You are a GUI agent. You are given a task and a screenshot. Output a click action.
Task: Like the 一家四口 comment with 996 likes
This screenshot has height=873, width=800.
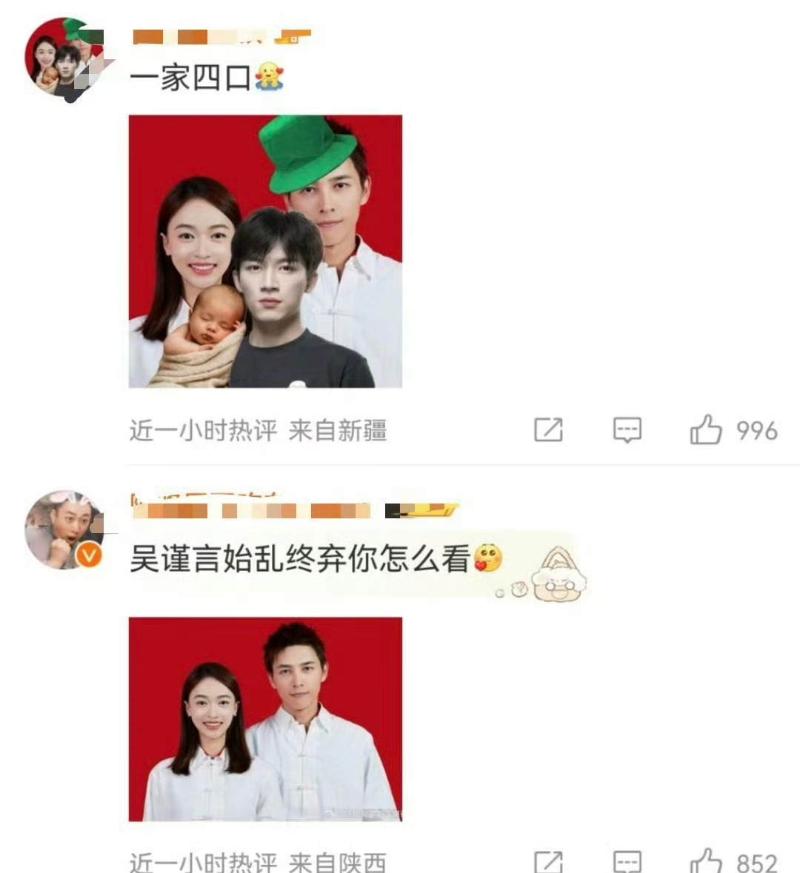pos(706,430)
